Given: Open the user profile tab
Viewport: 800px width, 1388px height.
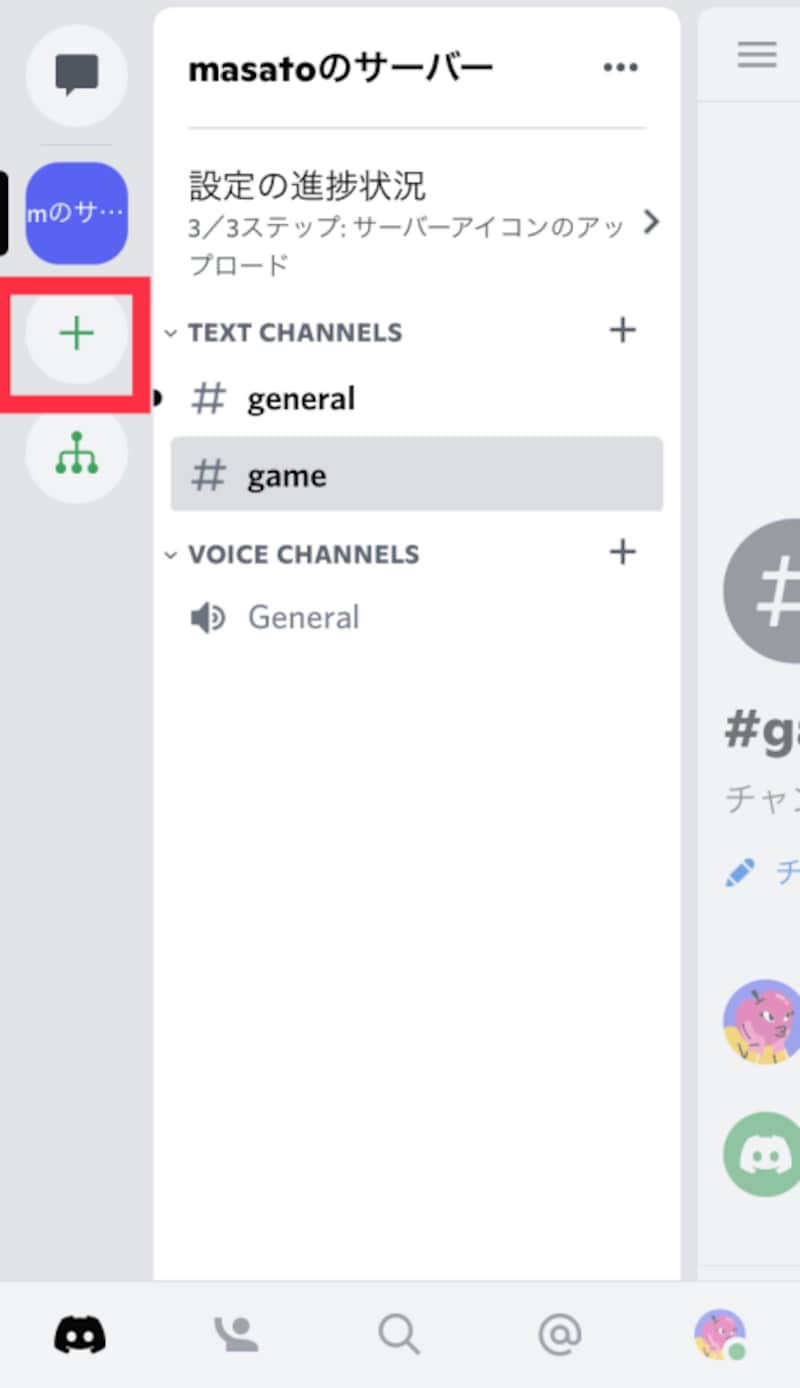Looking at the screenshot, I should point(720,1334).
